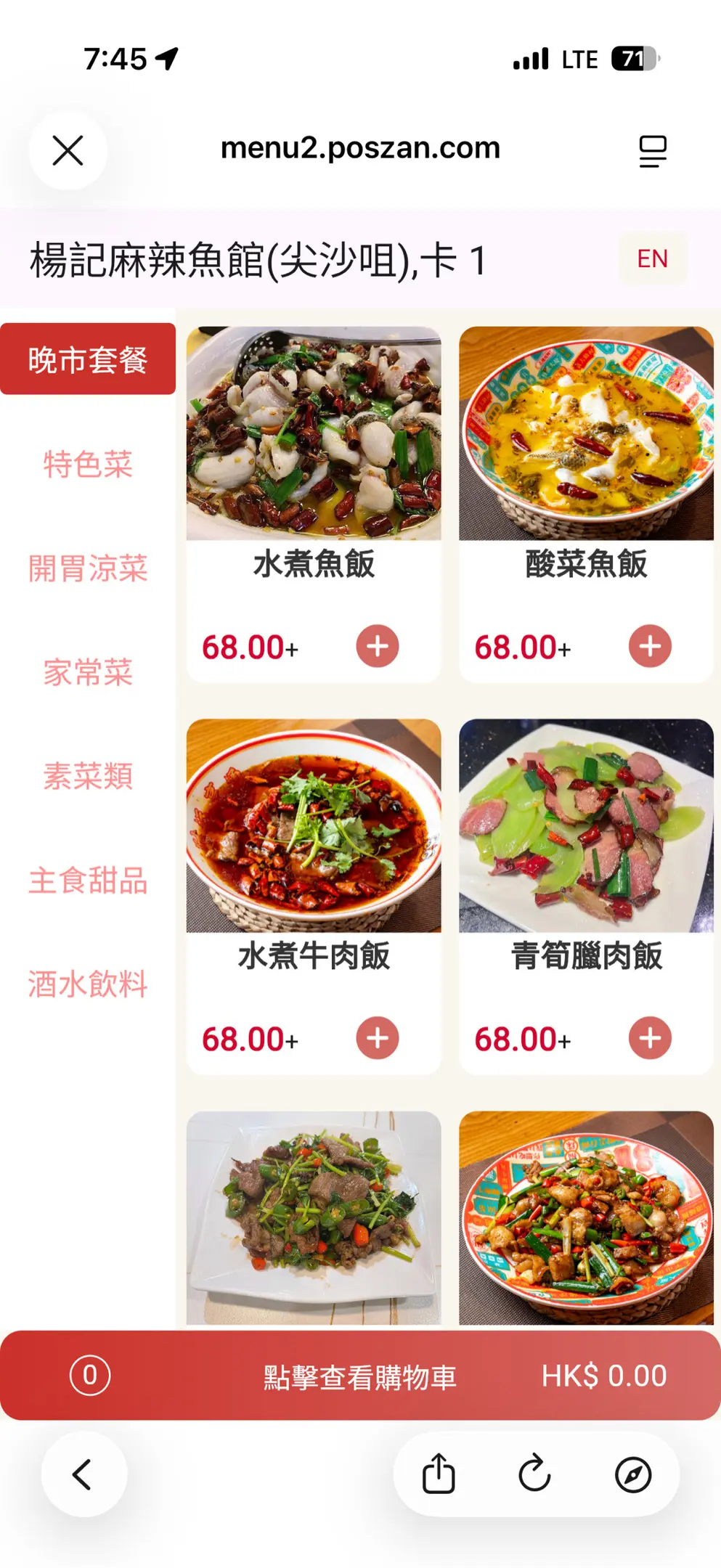The width and height of the screenshot is (721, 1568).
Task: Share this menu page
Action: coord(439,1474)
